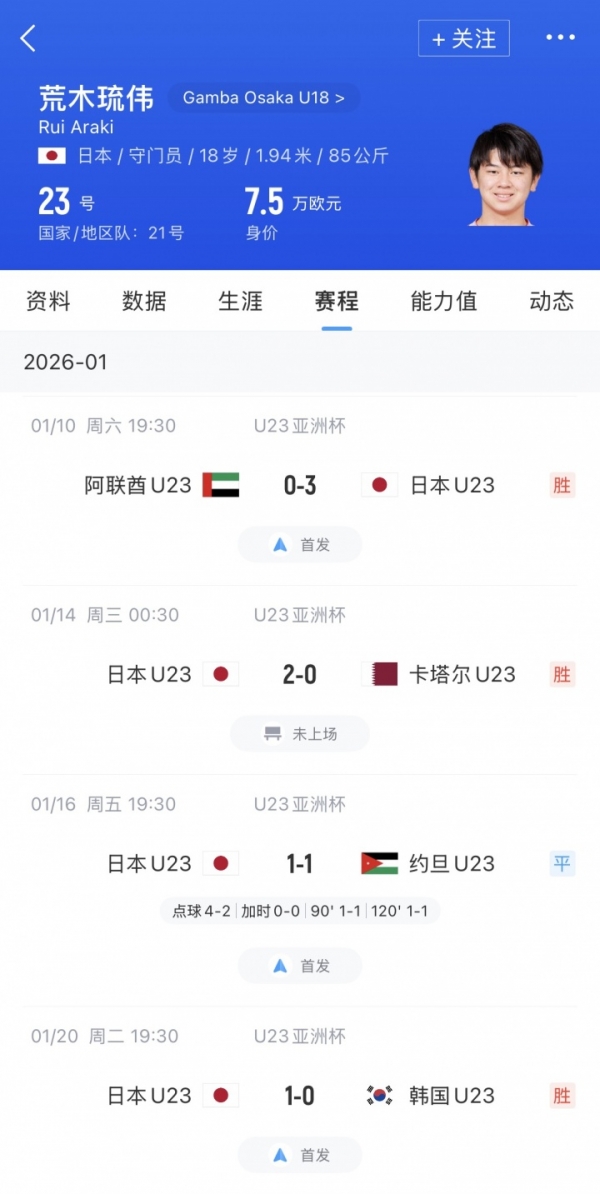Open the 日本U23 vs 韩国U23 match
This screenshot has height=1194, width=600.
300,1096
